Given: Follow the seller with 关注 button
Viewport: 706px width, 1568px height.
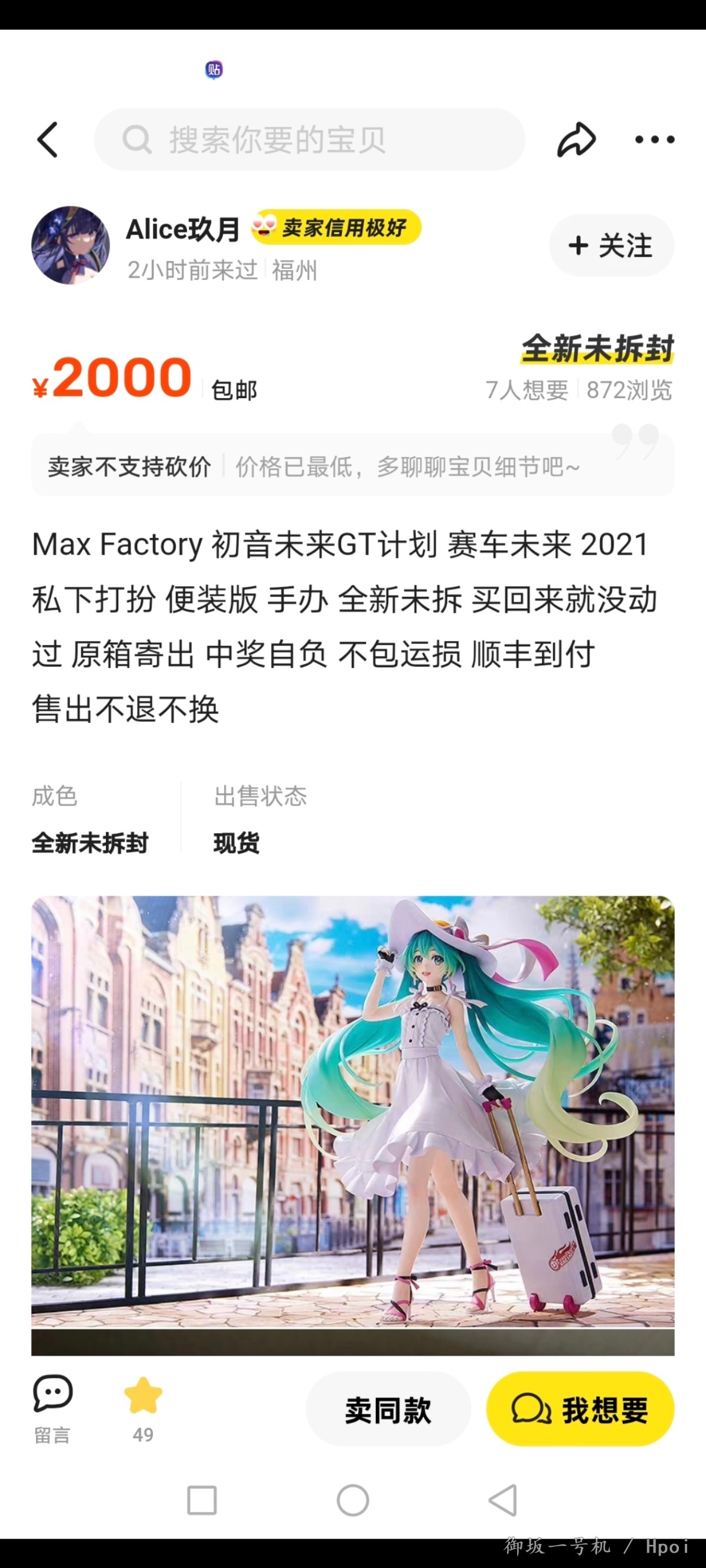Looking at the screenshot, I should (612, 245).
